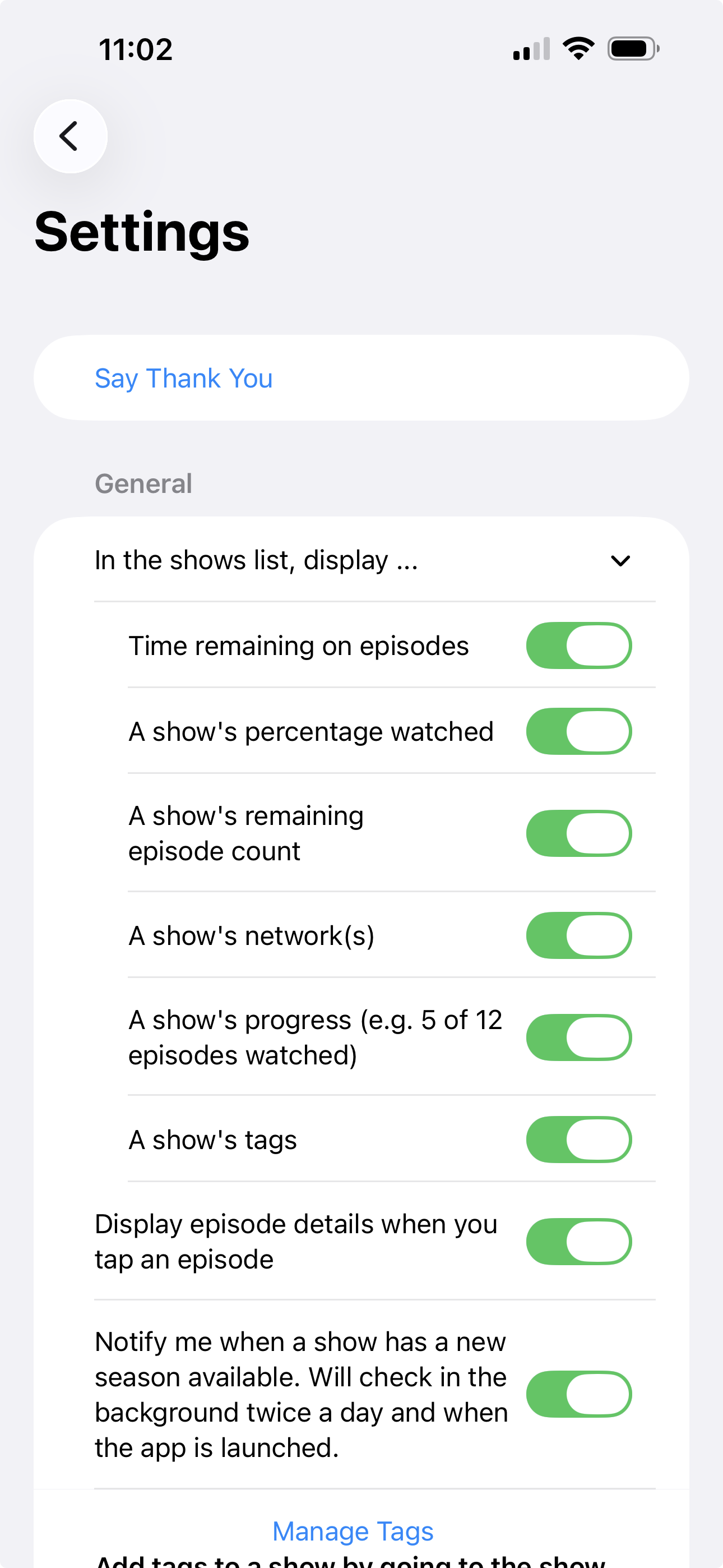This screenshot has width=723, height=1568.
Task: Turn off new season notifications
Action: pos(578,1394)
